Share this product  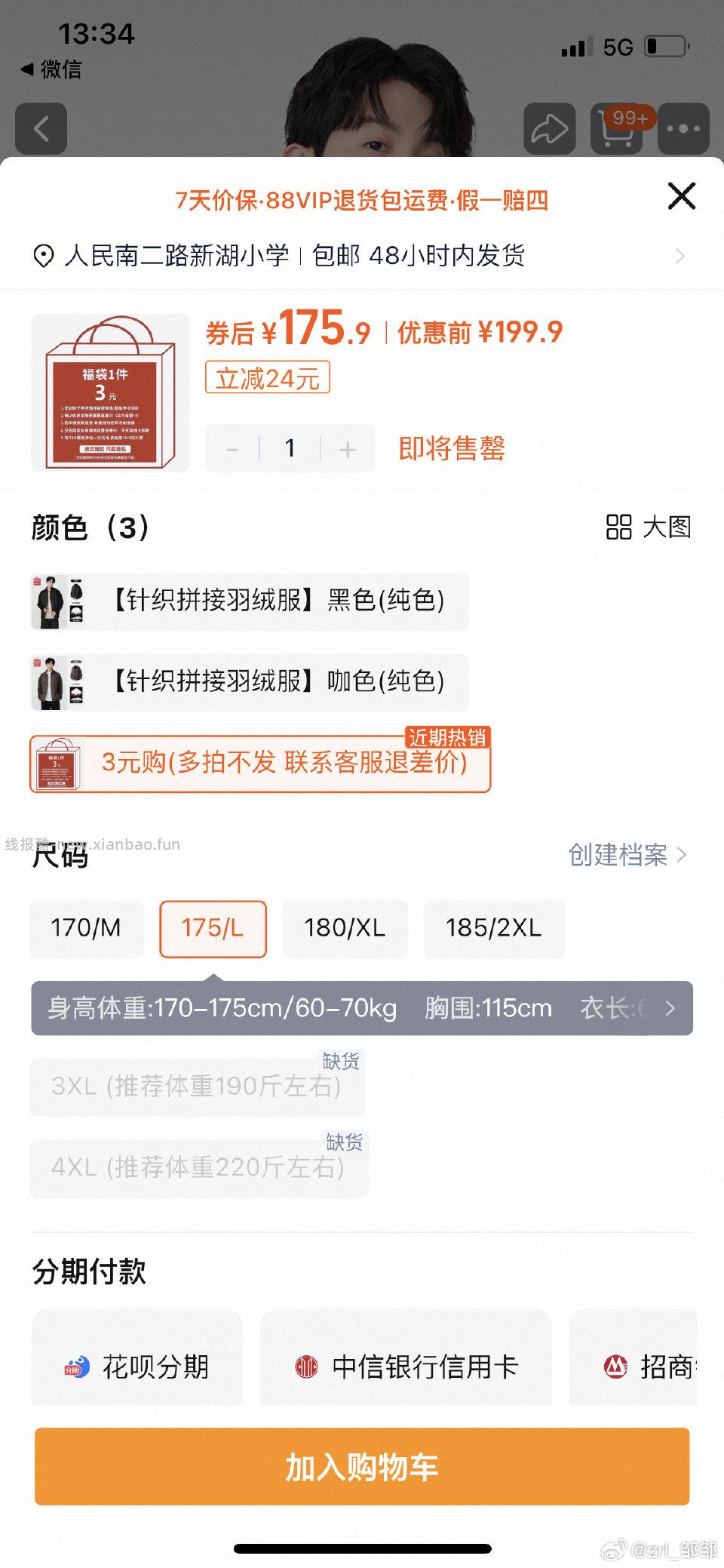pyautogui.click(x=550, y=129)
